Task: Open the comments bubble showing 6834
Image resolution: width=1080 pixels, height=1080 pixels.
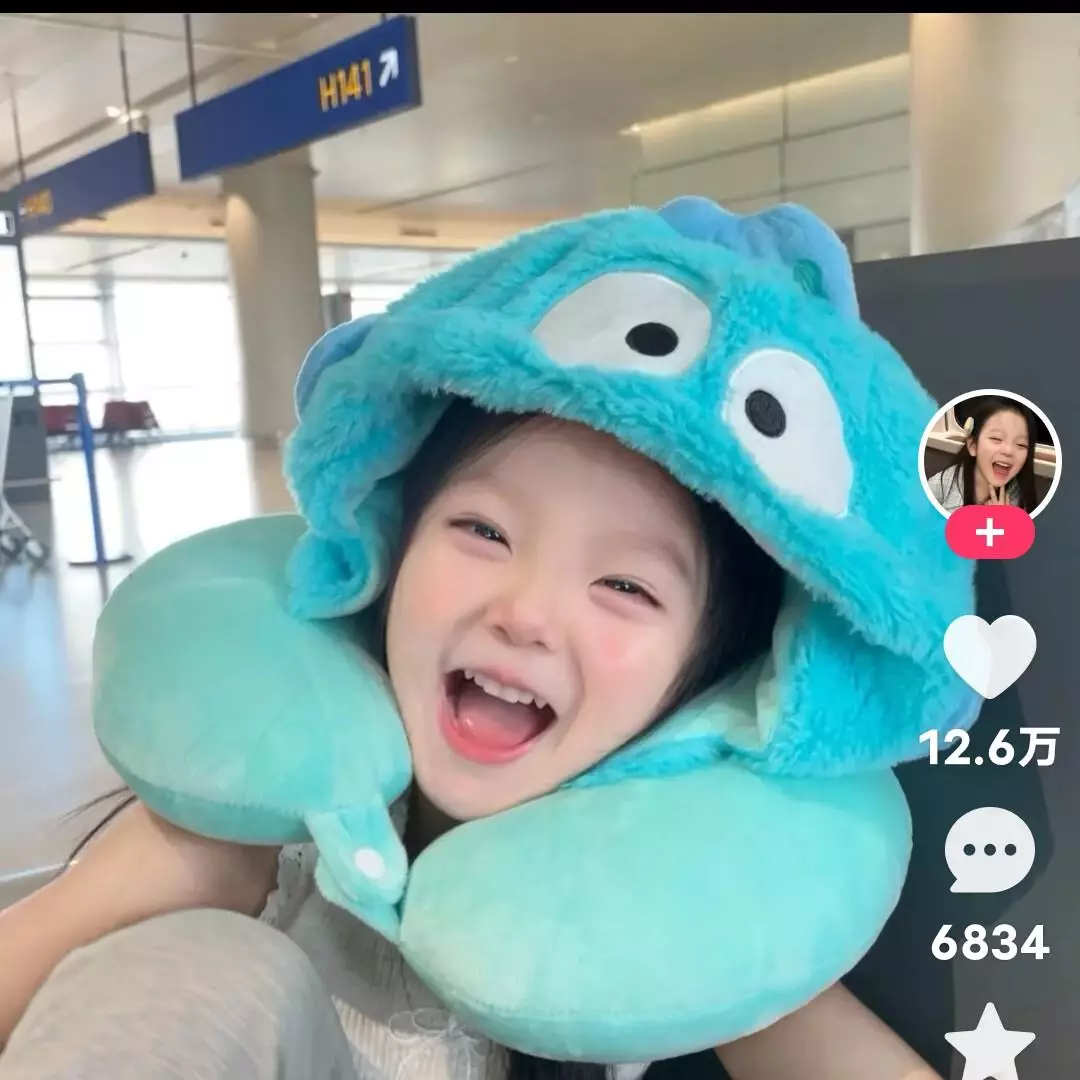Action: 989,850
